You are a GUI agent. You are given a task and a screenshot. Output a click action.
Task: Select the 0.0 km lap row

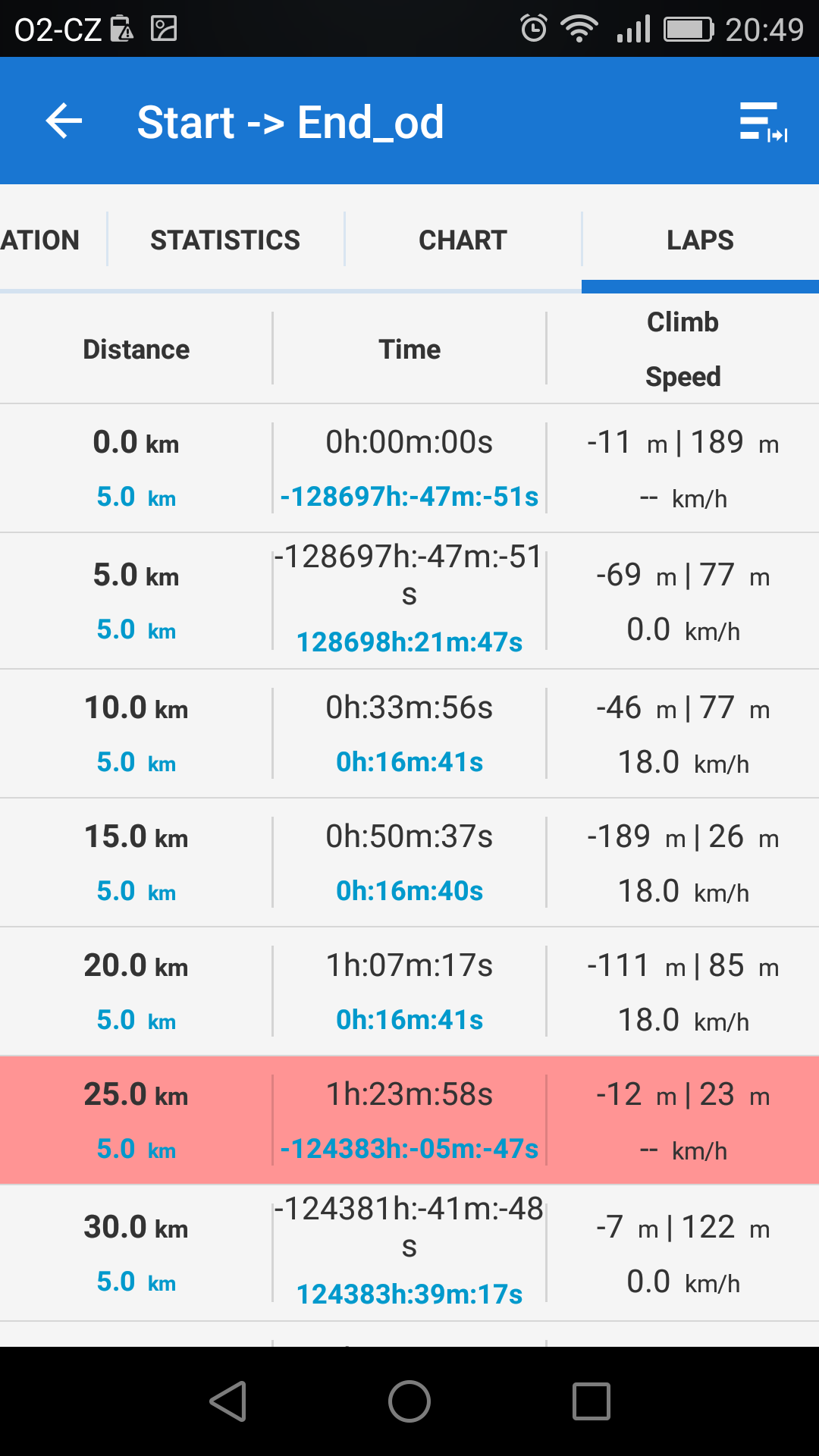tap(409, 469)
